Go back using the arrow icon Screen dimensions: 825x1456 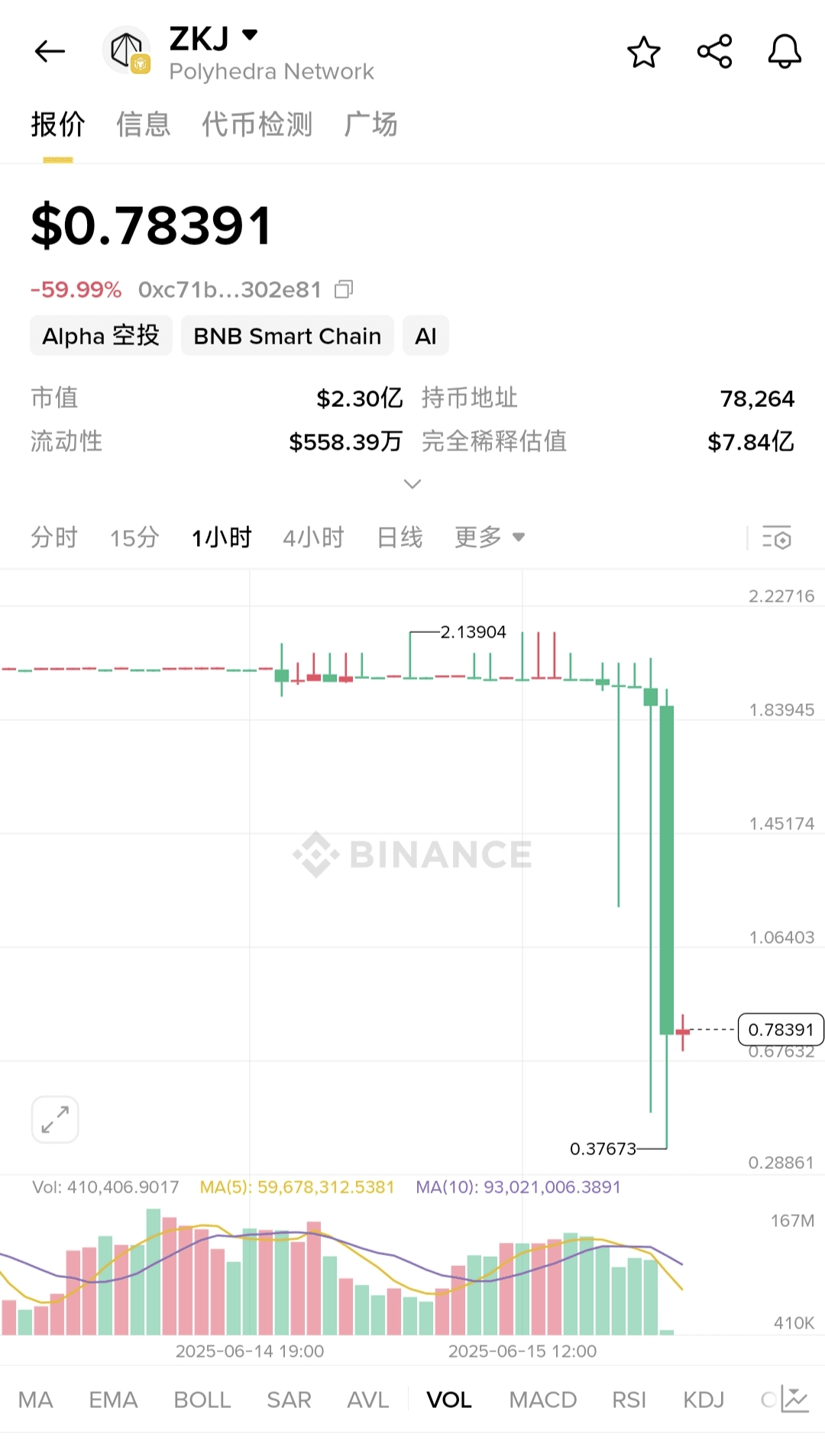click(50, 52)
